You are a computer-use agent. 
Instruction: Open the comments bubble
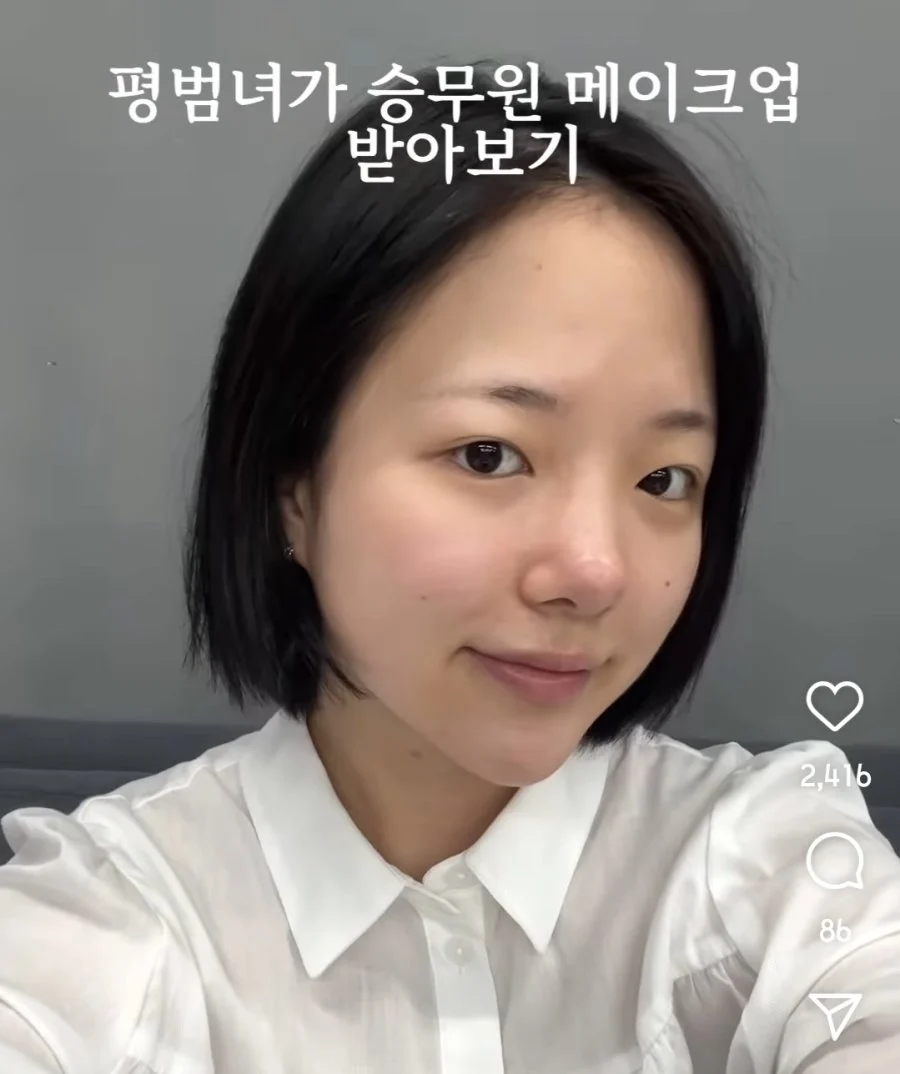pos(834,863)
